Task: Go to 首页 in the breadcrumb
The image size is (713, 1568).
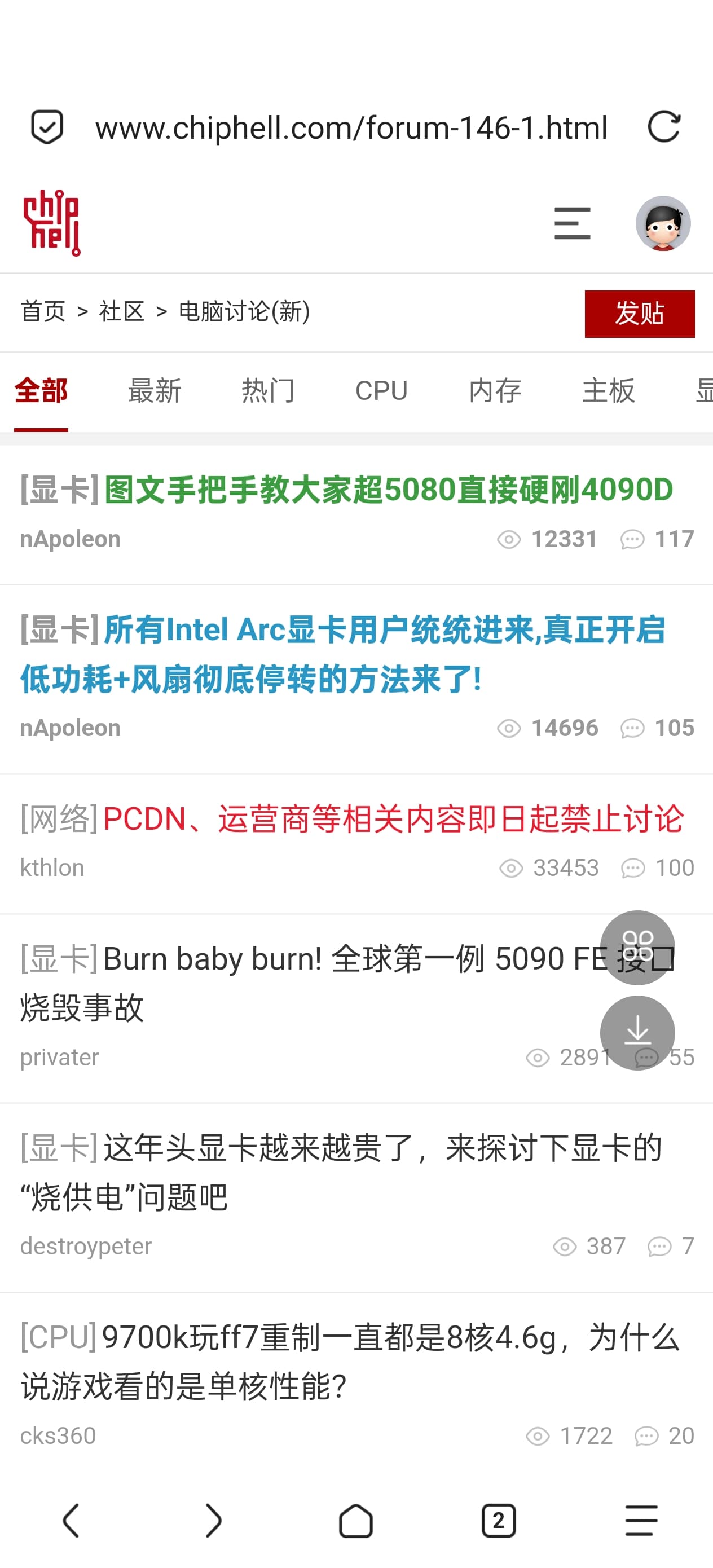Action: point(43,311)
